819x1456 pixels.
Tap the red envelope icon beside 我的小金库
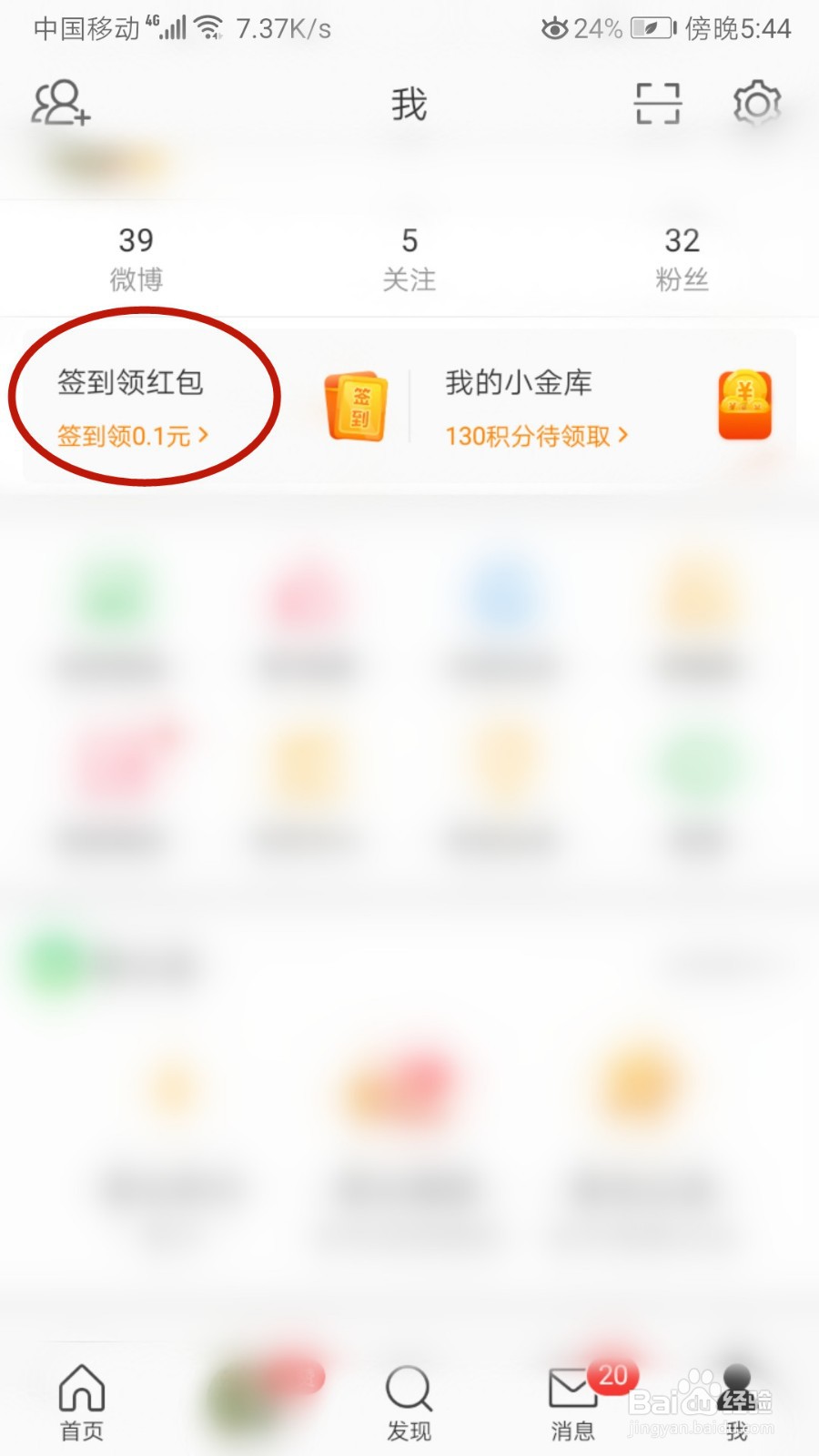(x=745, y=403)
